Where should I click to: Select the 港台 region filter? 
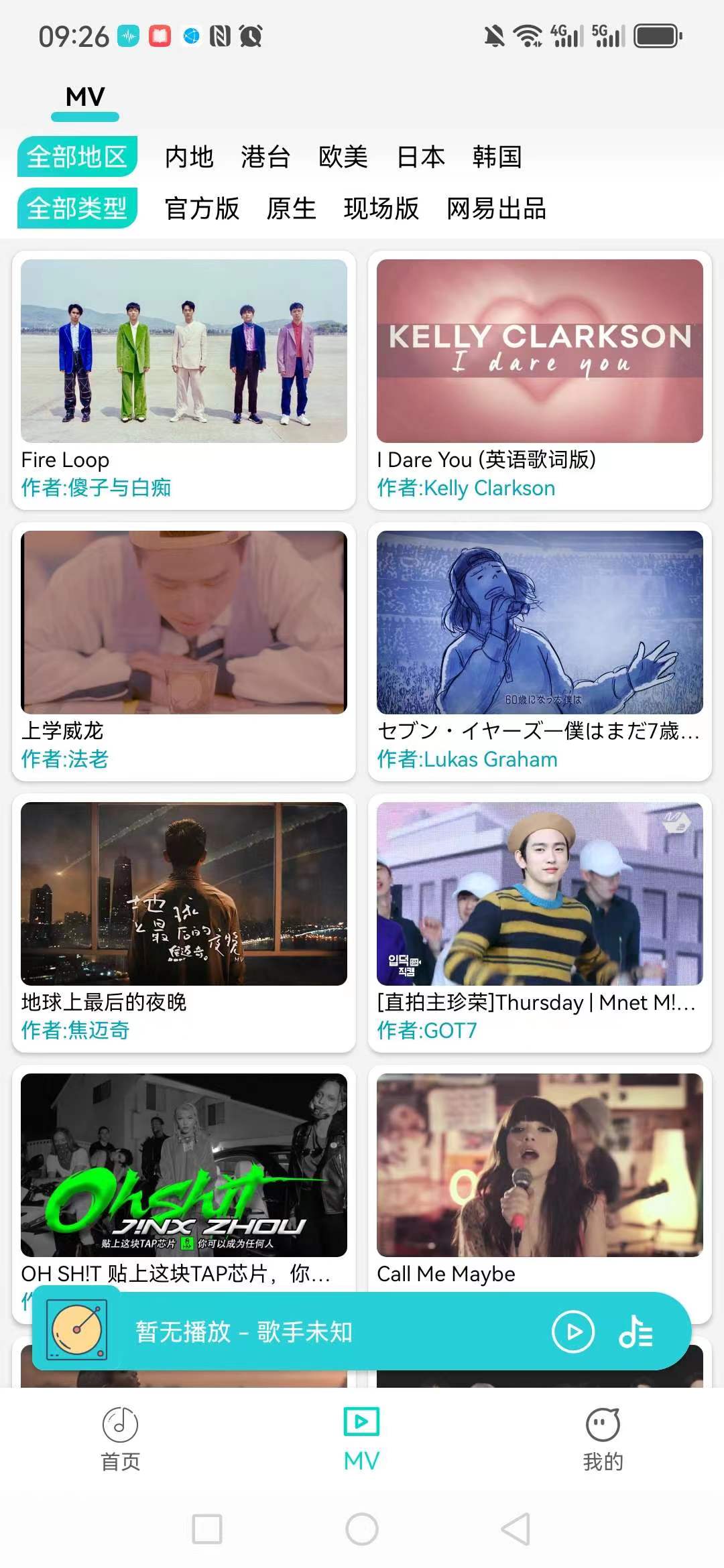265,157
